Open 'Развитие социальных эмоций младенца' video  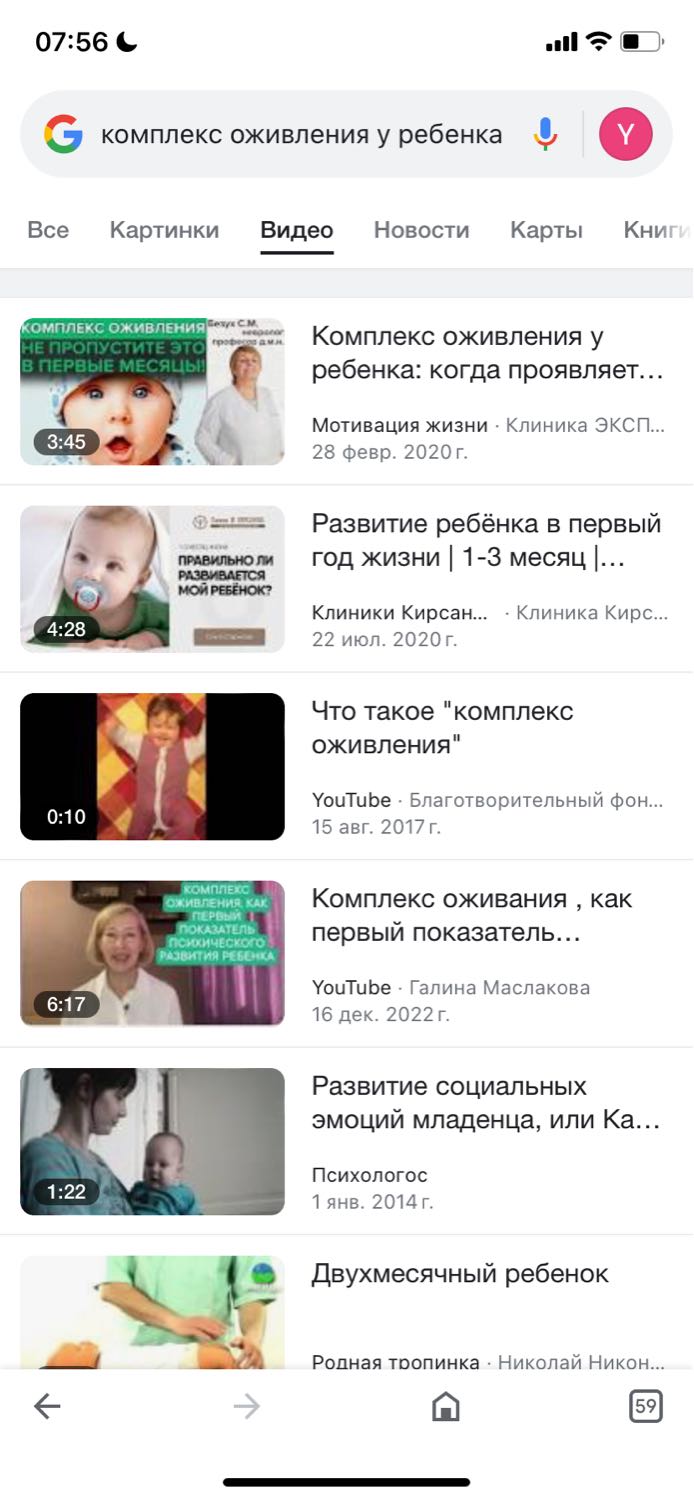pyautogui.click(x=346, y=1141)
